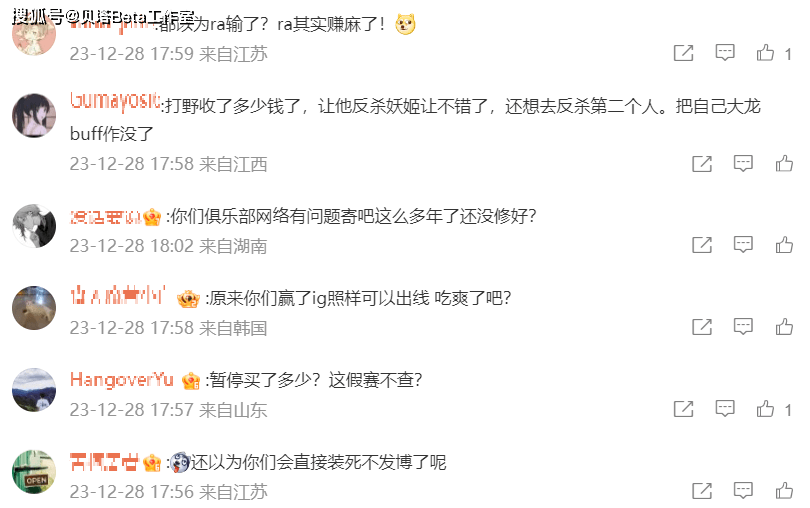Share the comment saying ra其实赚麻了
This screenshot has height=508, width=810.
click(x=684, y=53)
